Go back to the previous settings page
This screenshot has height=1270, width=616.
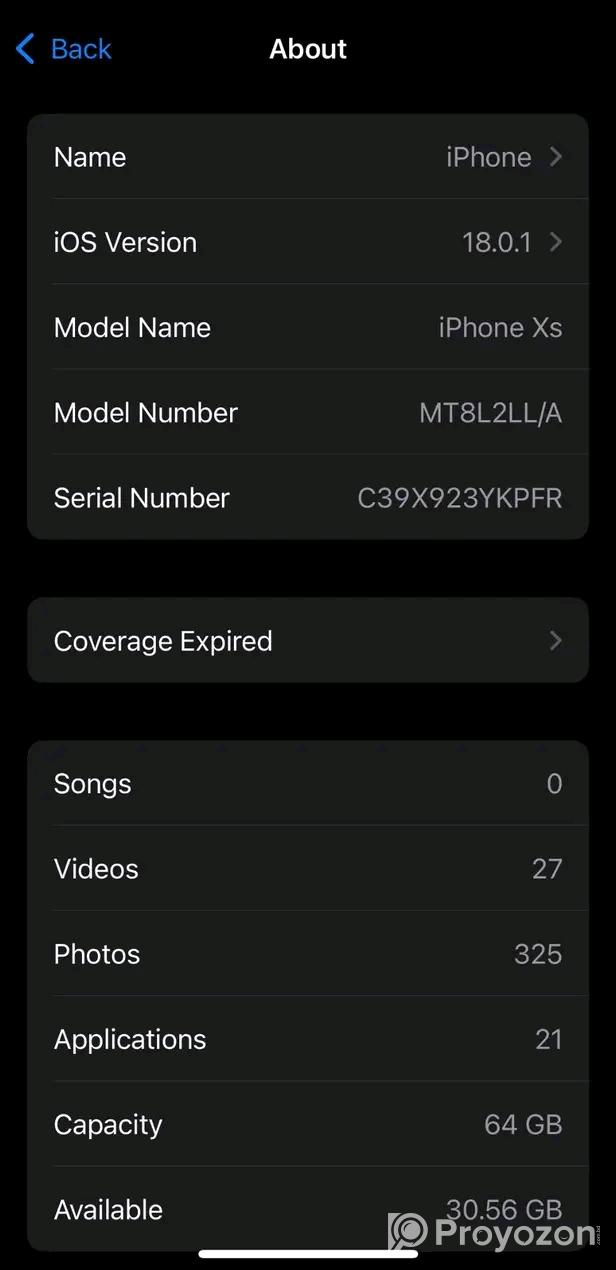tap(64, 49)
